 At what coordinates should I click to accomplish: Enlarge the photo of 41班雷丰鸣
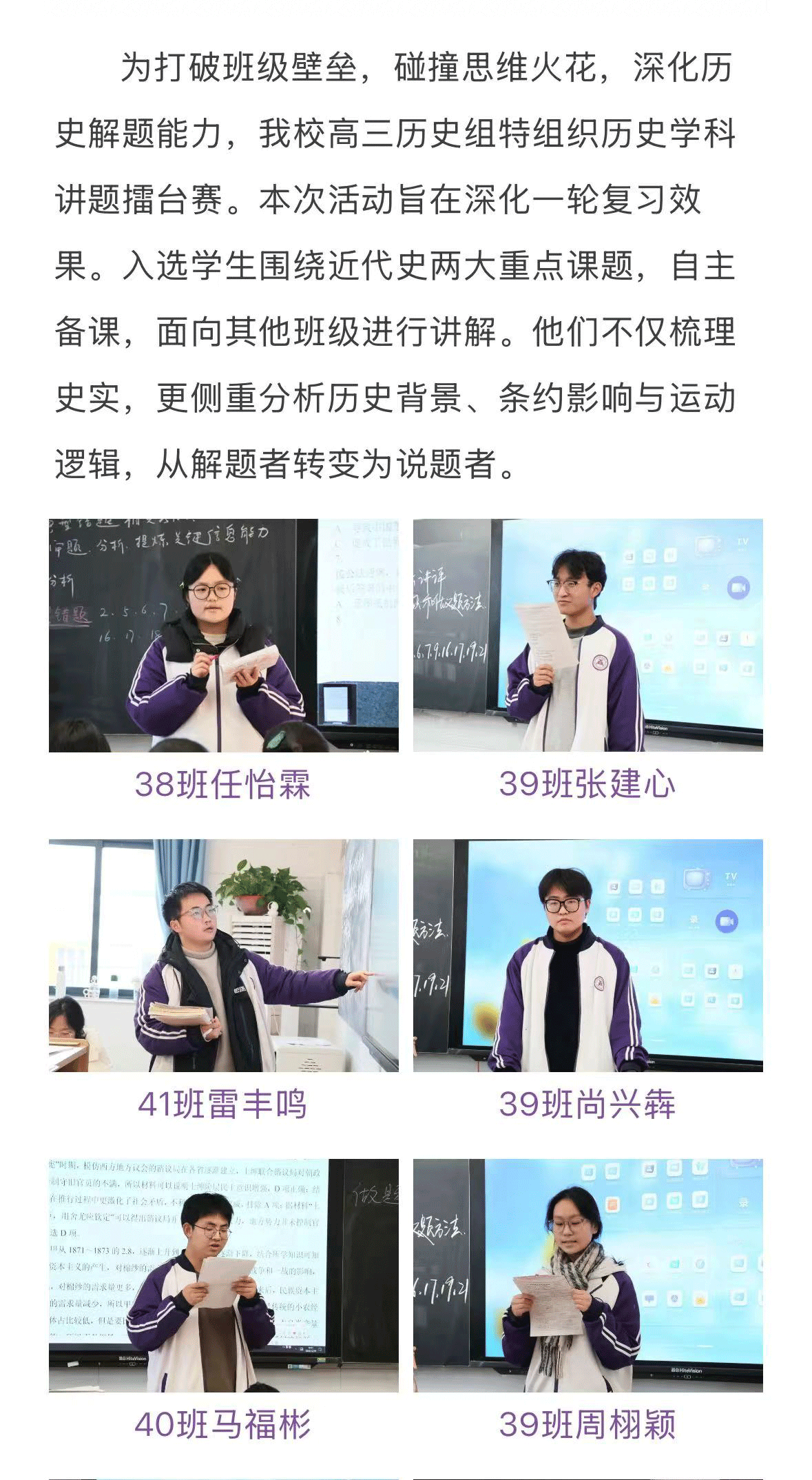tap(223, 955)
